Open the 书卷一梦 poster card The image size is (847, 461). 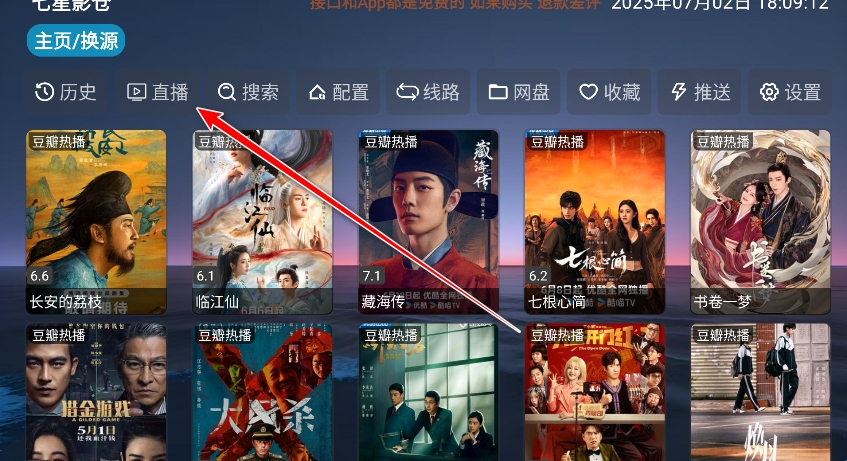pyautogui.click(x=760, y=220)
